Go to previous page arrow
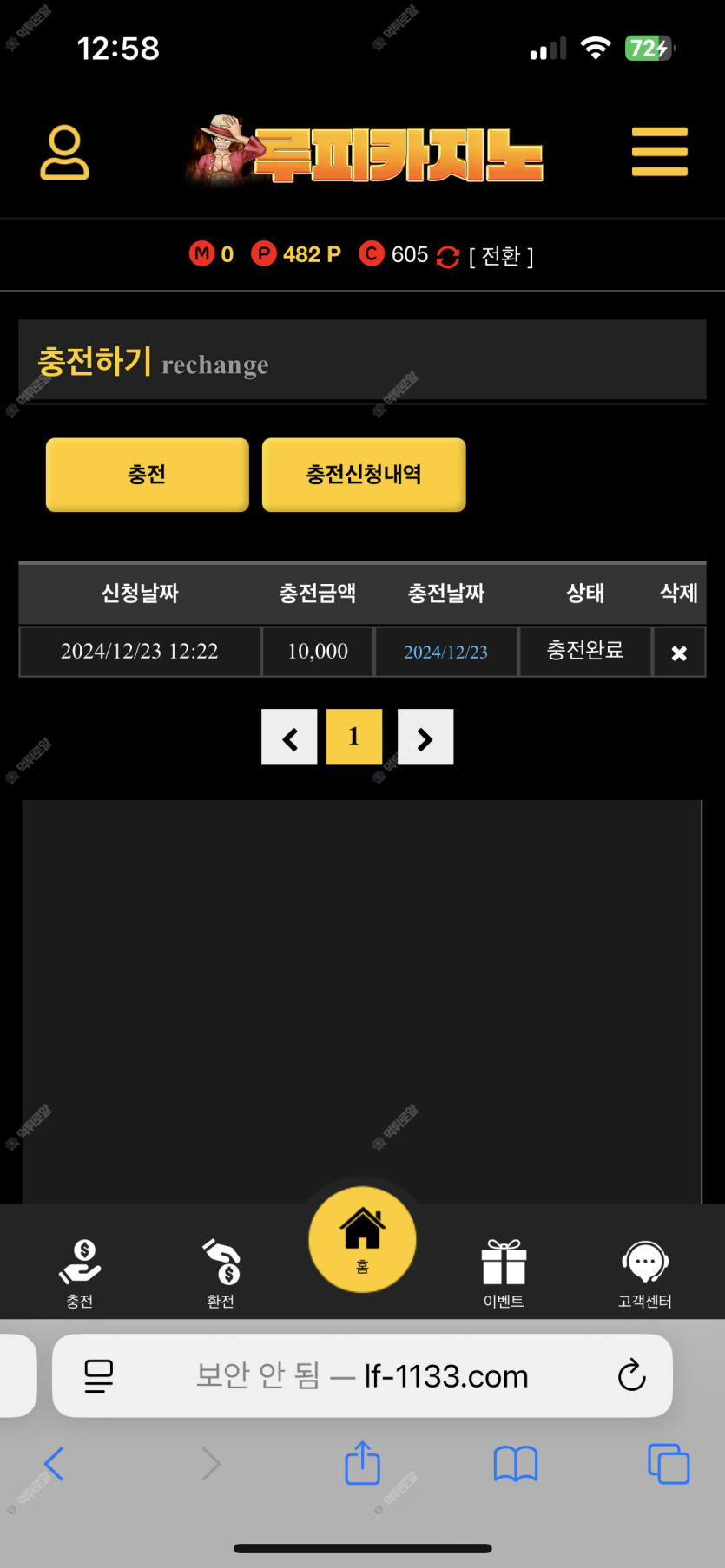 pyautogui.click(x=289, y=738)
